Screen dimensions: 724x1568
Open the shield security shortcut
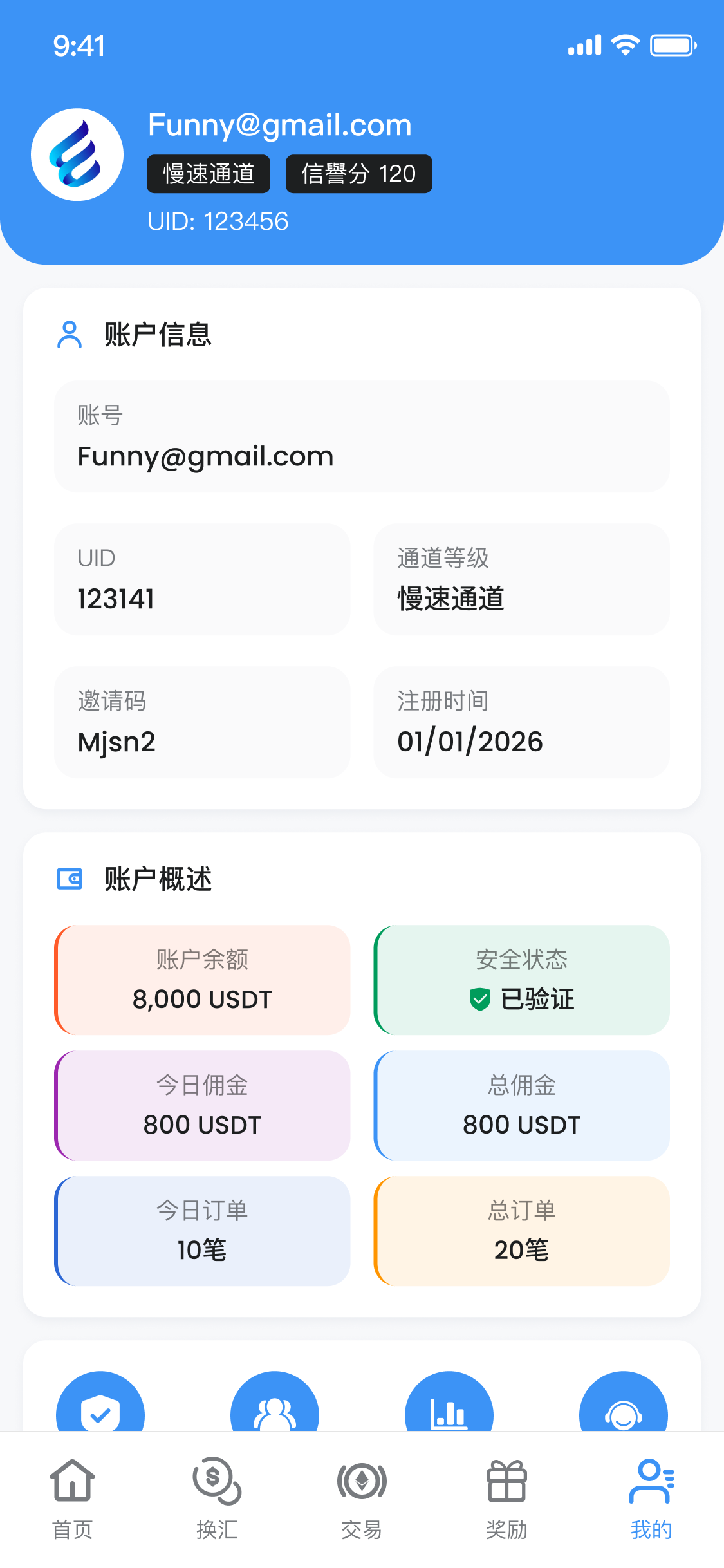100,1406
